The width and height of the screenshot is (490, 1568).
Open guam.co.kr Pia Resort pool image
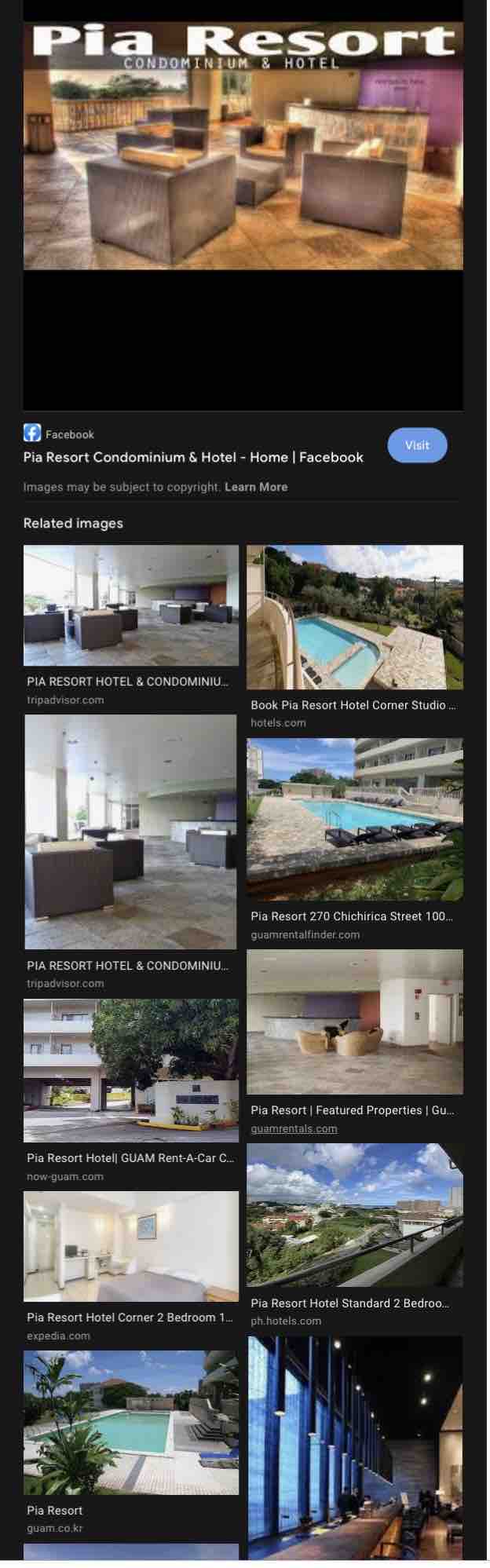tap(131, 1422)
